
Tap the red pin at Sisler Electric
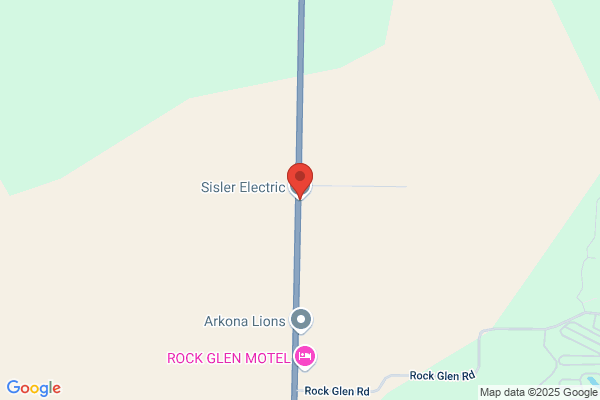[300, 179]
